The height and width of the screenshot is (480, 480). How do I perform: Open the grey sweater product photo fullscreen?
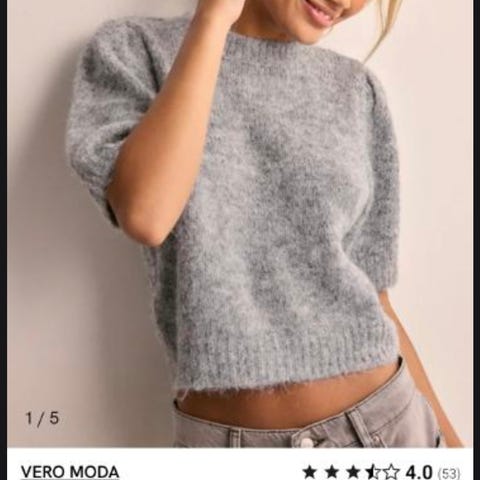click(x=240, y=224)
